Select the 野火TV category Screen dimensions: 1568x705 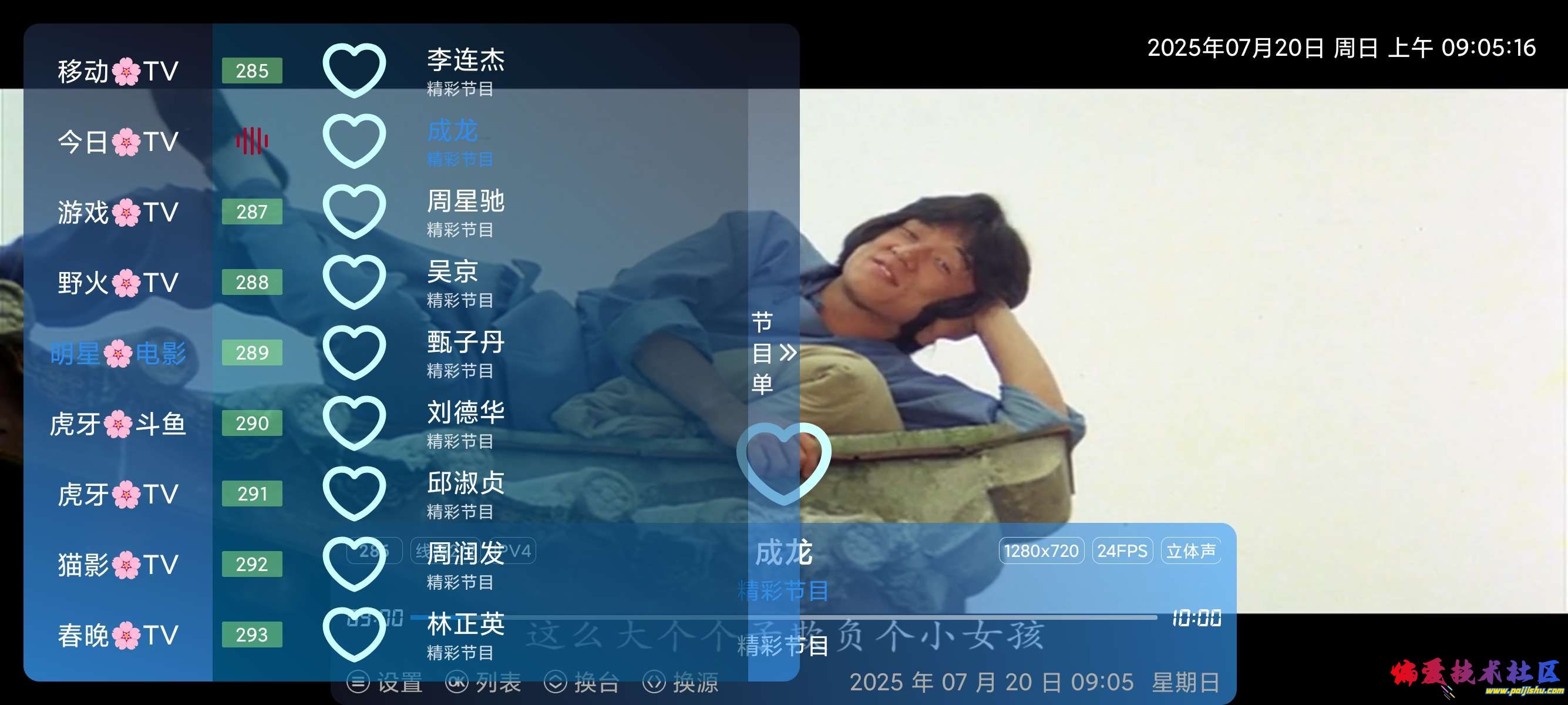[x=117, y=283]
